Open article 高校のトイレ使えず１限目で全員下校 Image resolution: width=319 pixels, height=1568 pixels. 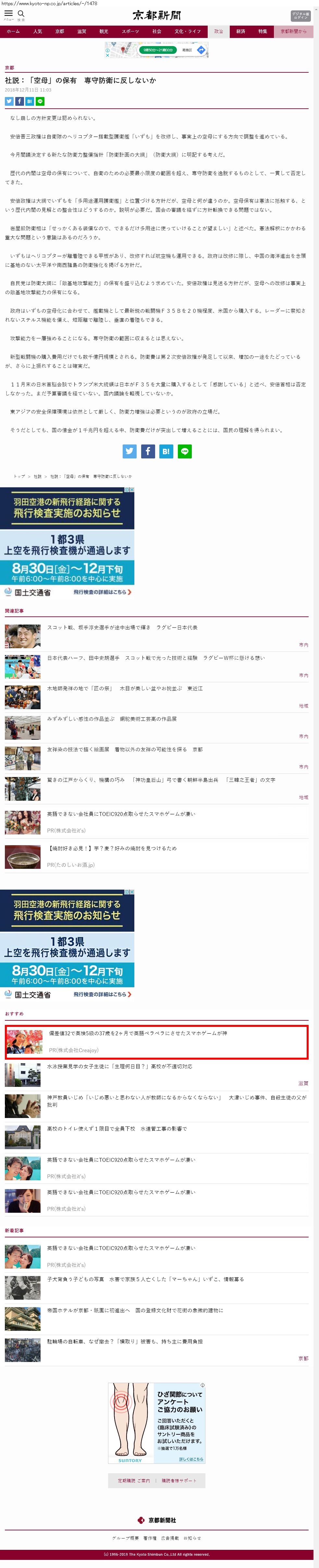[117, 1128]
